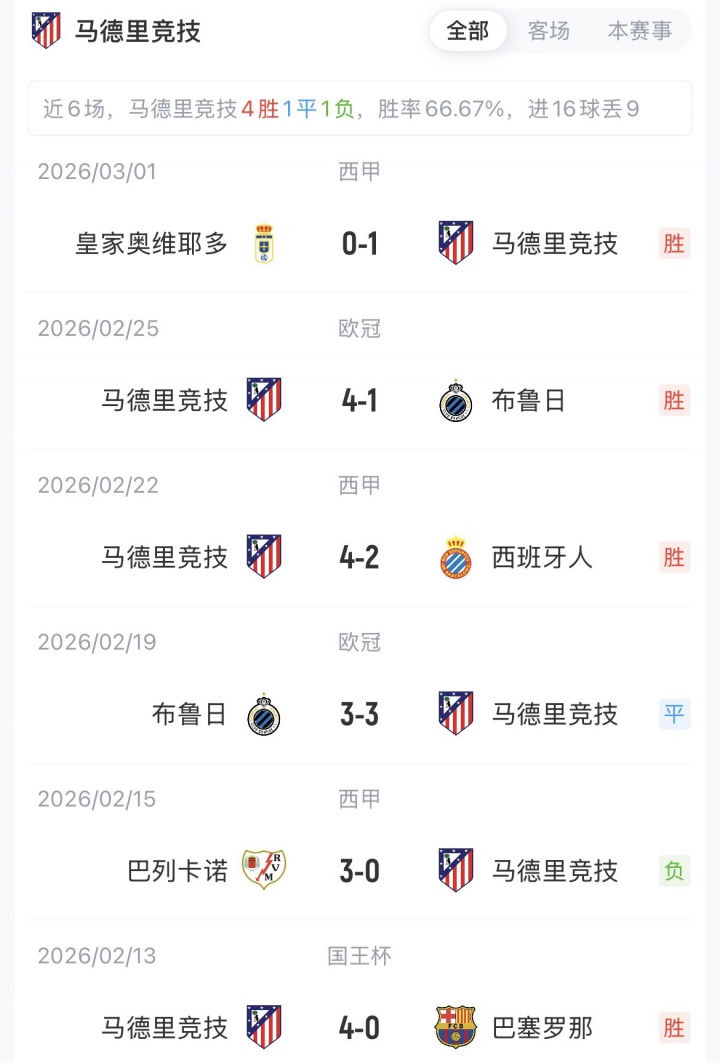Click the 4-0 score against Barcelona
Screen dimensions: 720x1063
click(x=358, y=1027)
